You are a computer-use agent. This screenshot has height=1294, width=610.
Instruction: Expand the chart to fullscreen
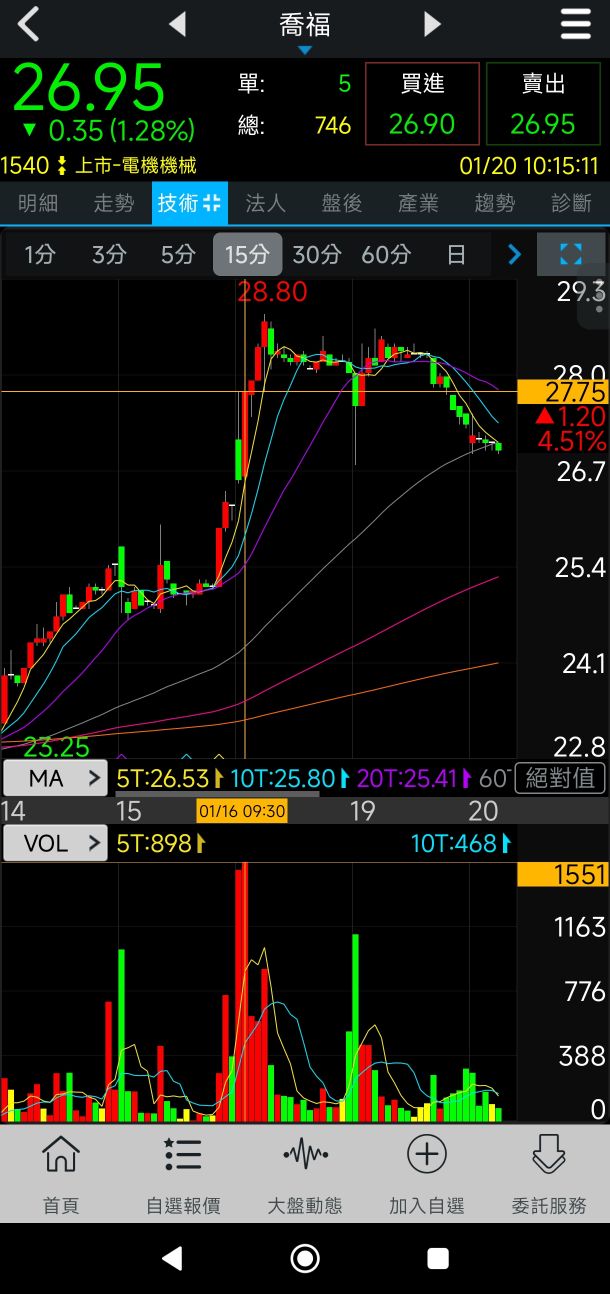tap(571, 255)
